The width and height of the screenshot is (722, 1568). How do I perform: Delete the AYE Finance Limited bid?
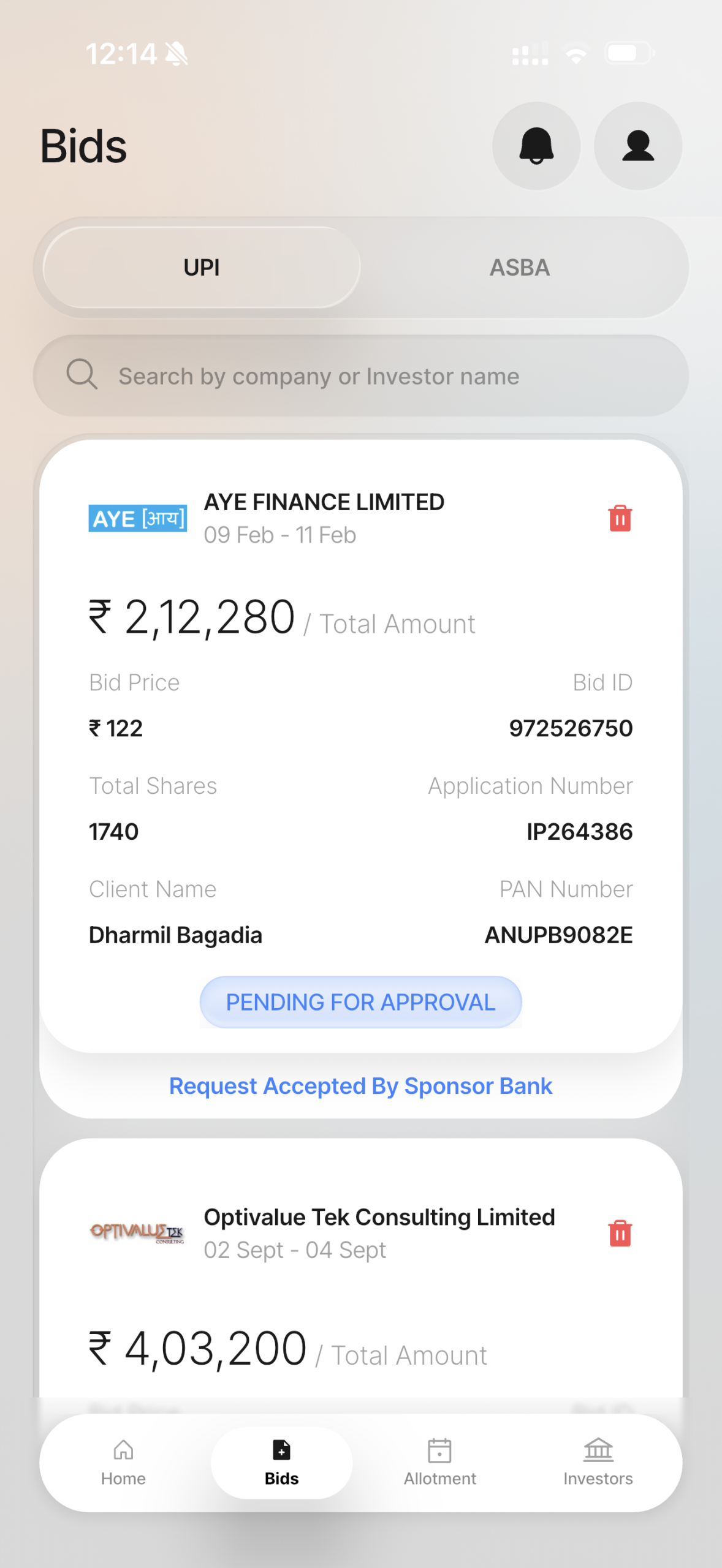tap(620, 518)
